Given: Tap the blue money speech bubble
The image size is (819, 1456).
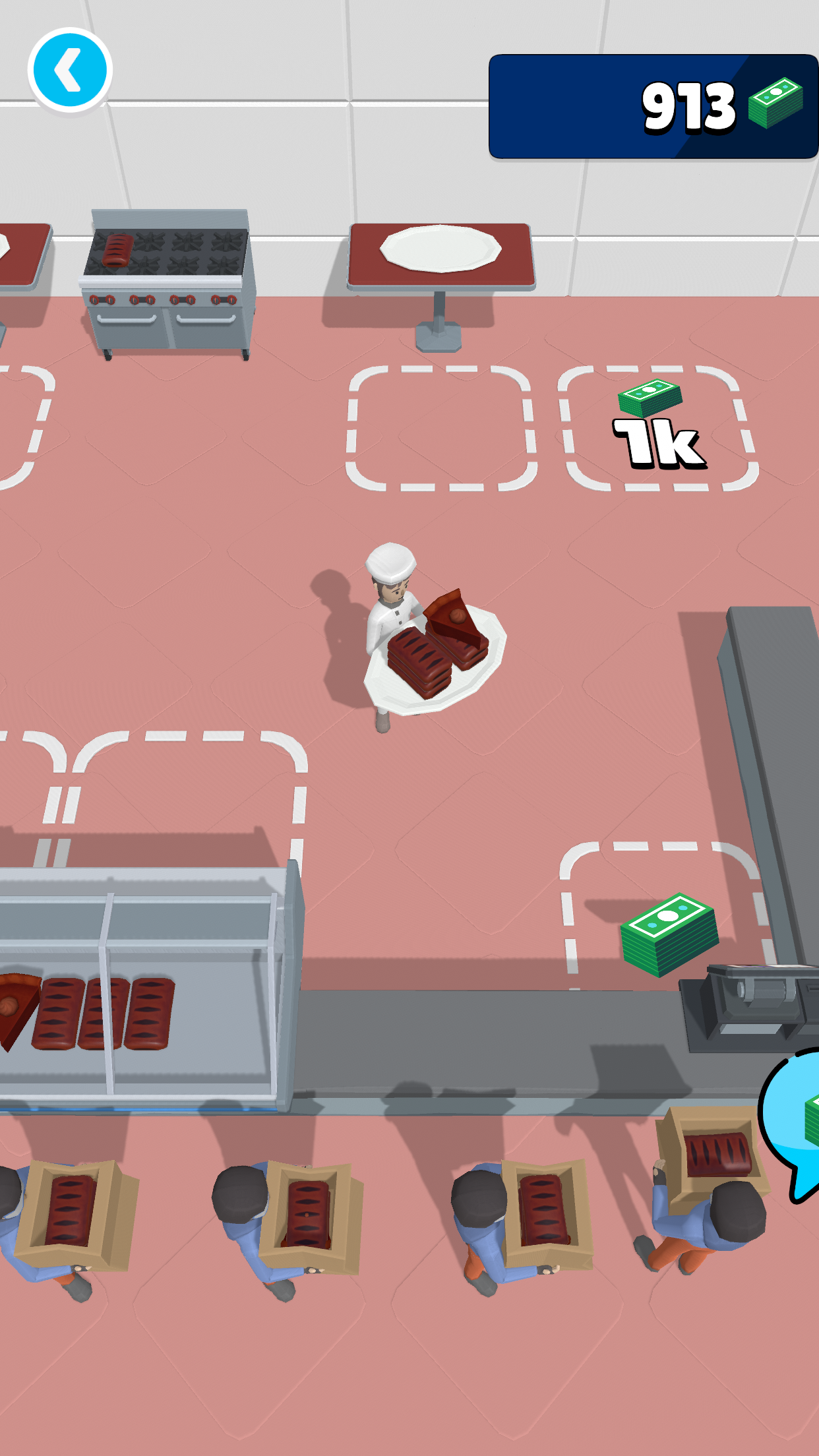Looking at the screenshot, I should pyautogui.click(x=794, y=1122).
